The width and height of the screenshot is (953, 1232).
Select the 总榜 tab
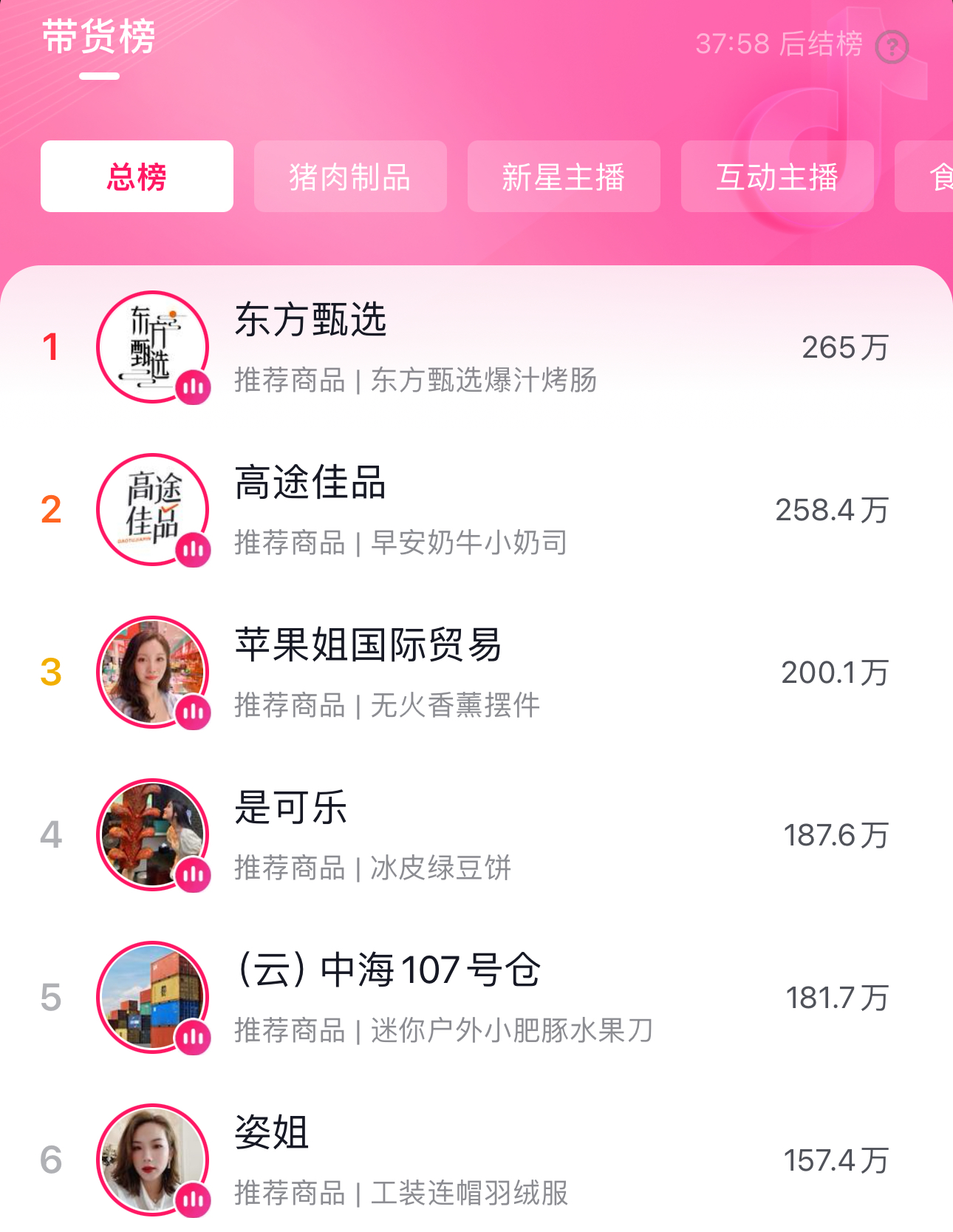137,177
